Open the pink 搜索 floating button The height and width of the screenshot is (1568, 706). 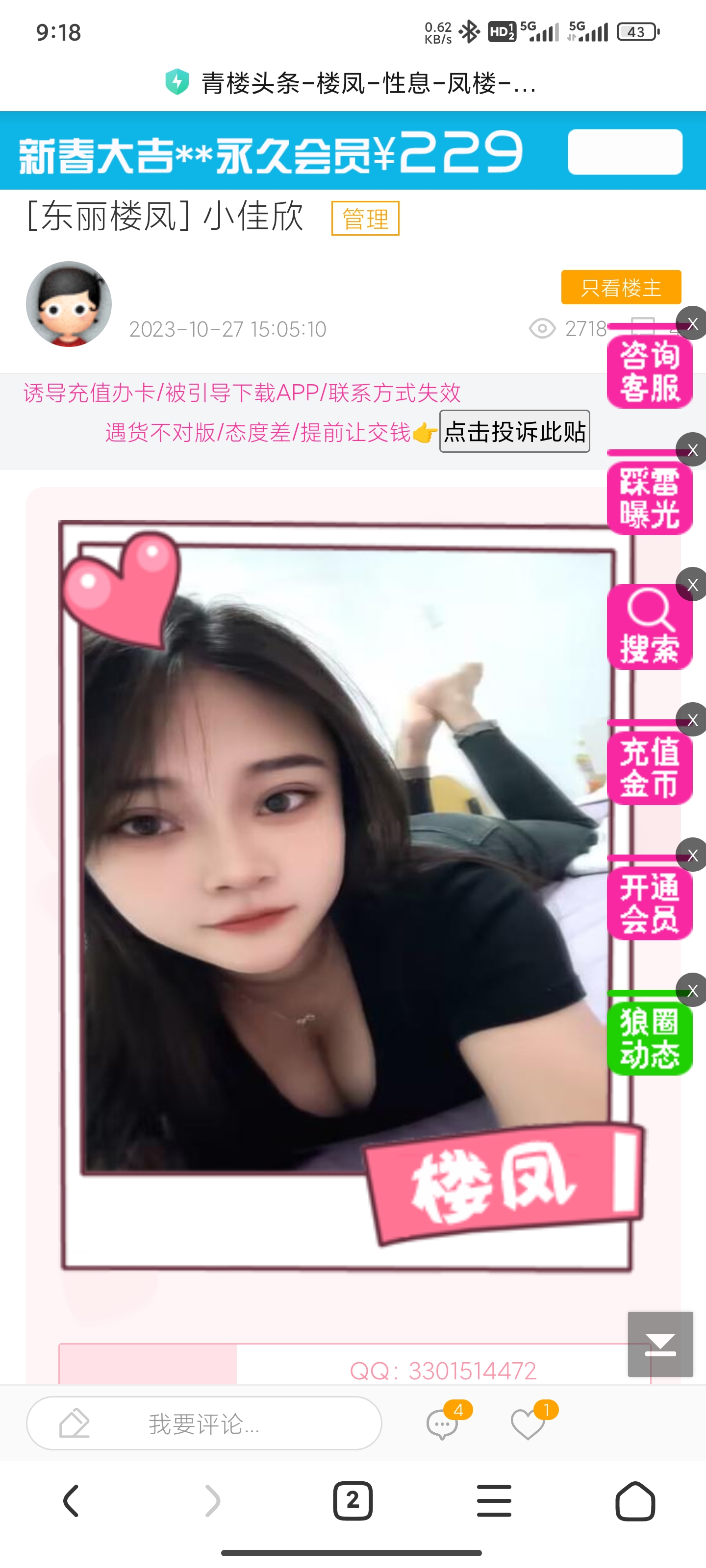tap(649, 628)
